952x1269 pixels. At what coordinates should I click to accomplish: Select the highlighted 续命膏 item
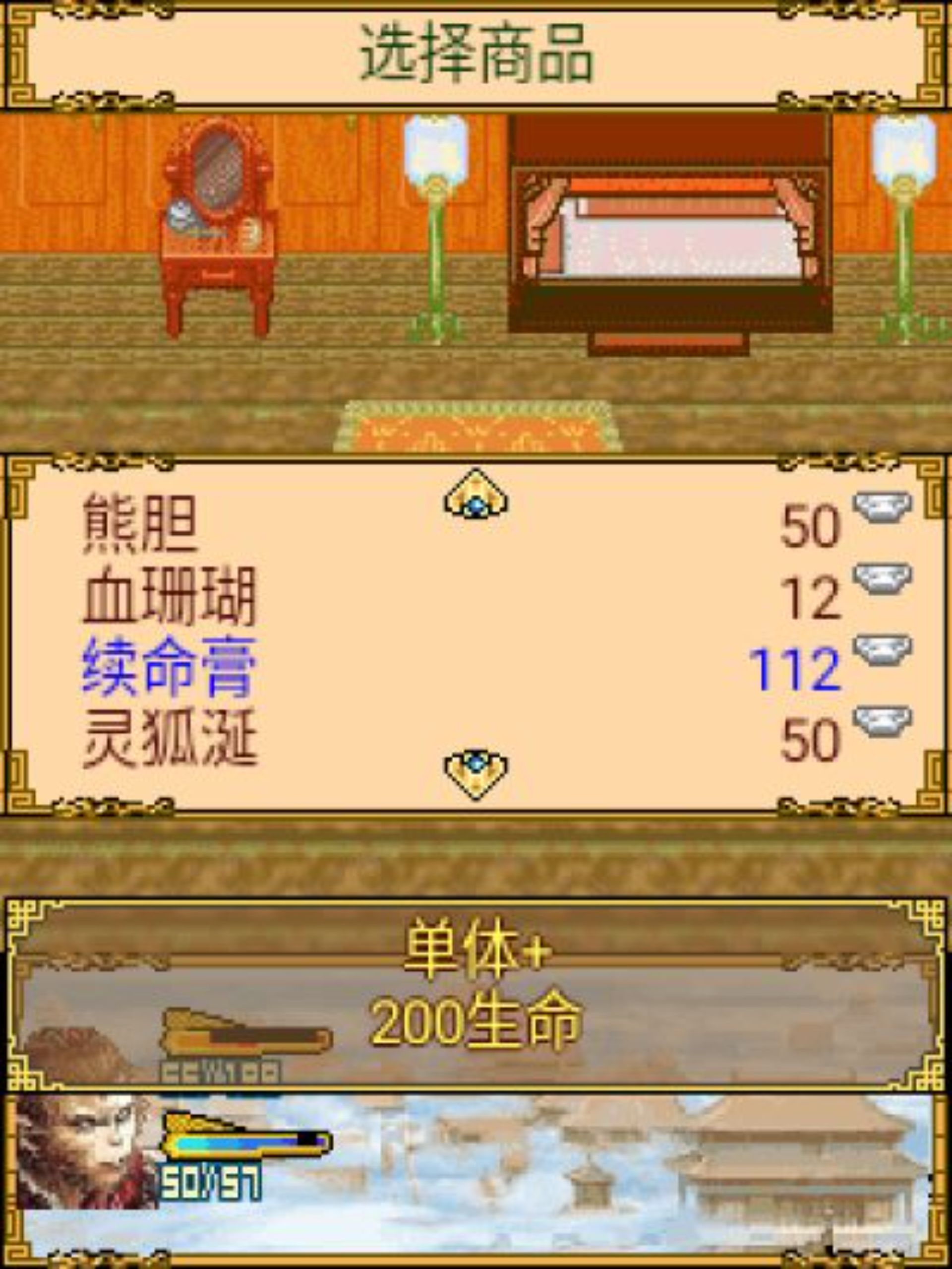pos(170,667)
